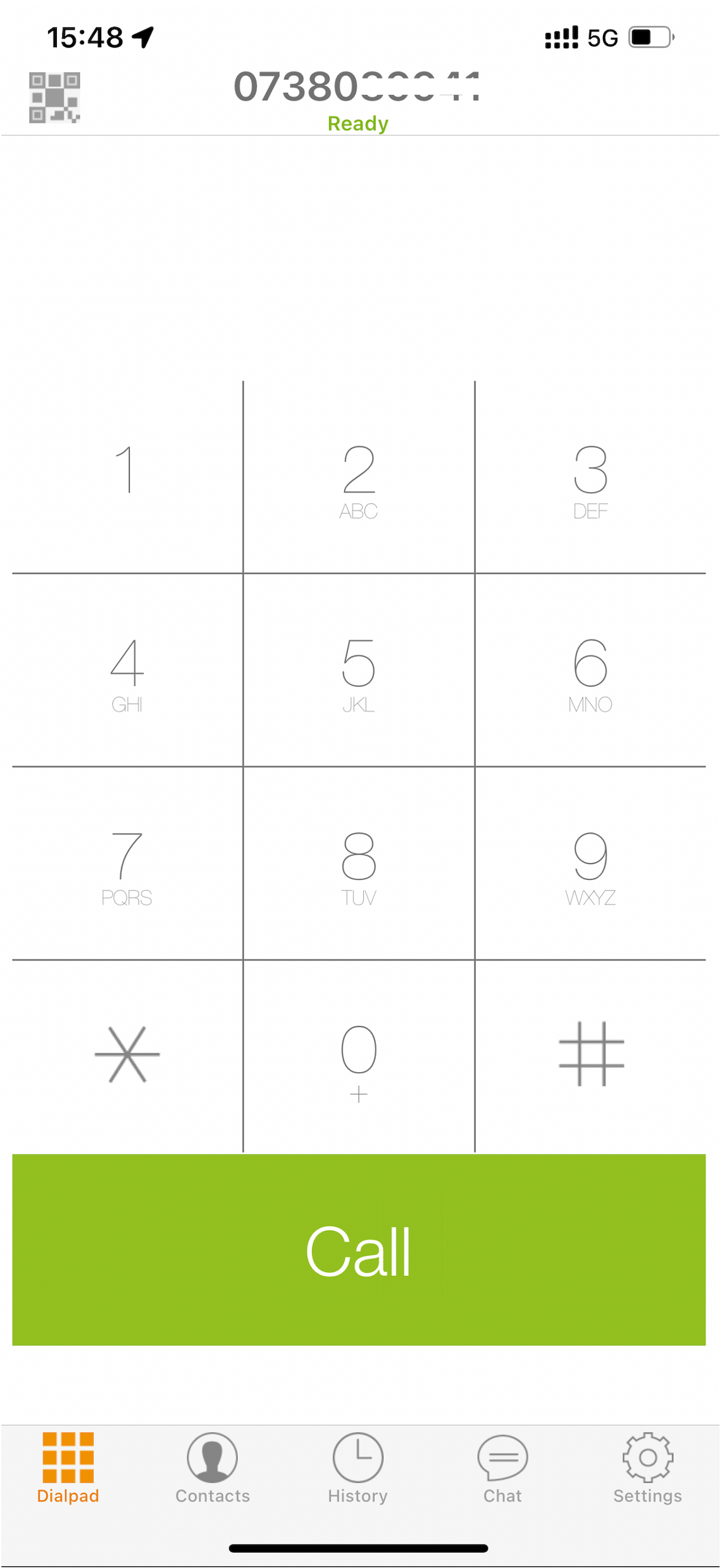This screenshot has width=722, height=1568.
Task: Tap the star key
Action: [x=127, y=1056]
